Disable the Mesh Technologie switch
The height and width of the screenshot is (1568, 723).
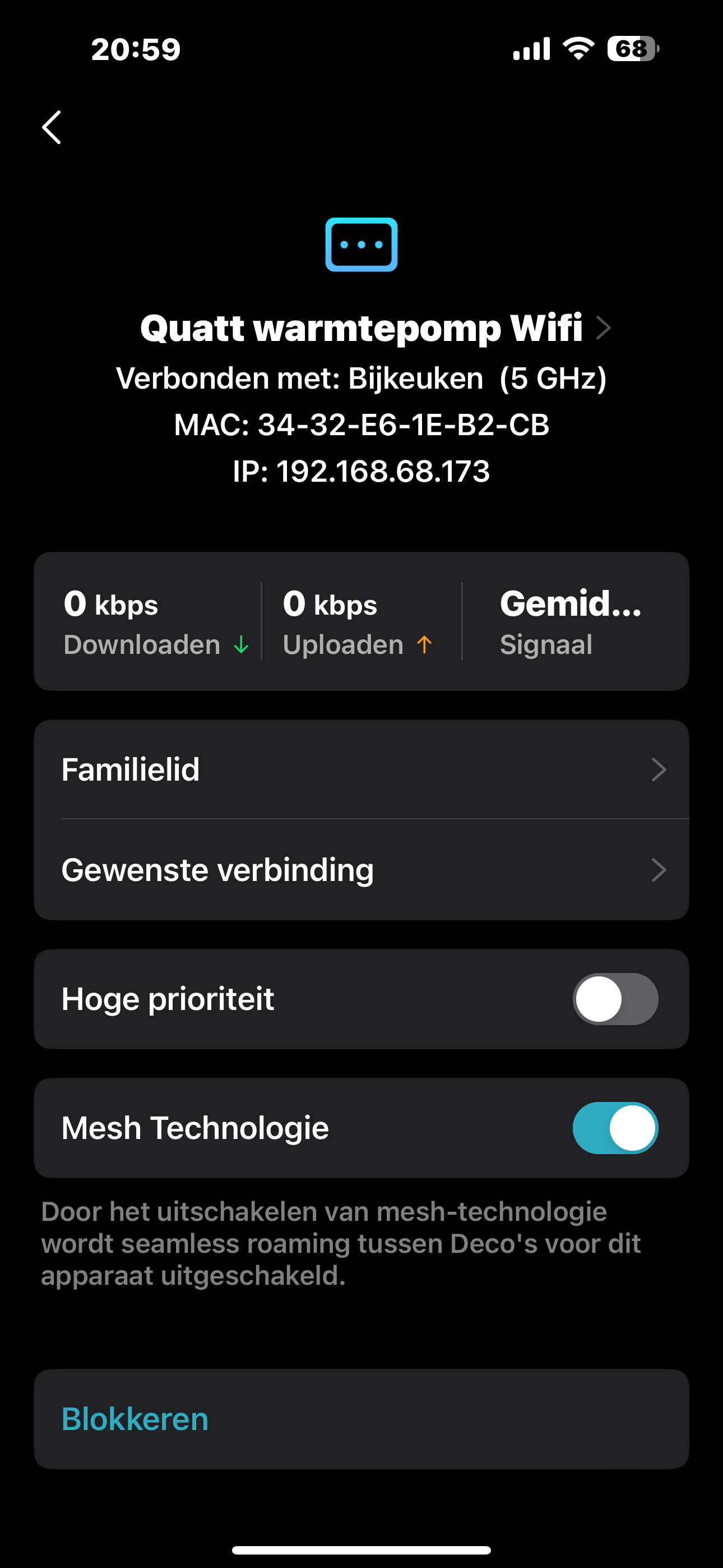click(x=615, y=1128)
